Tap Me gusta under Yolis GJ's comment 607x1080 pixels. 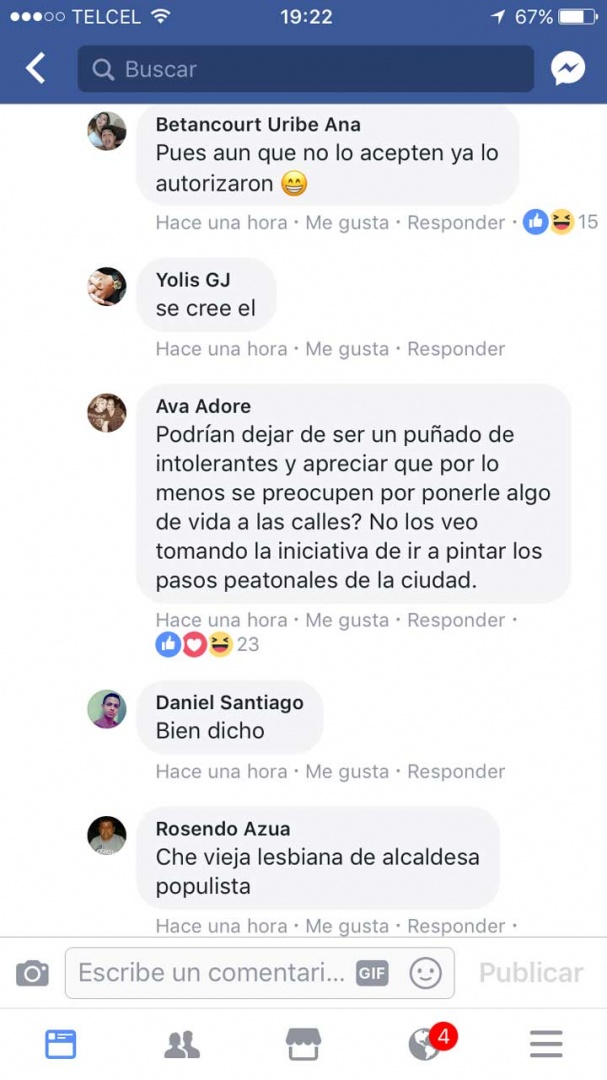click(347, 349)
